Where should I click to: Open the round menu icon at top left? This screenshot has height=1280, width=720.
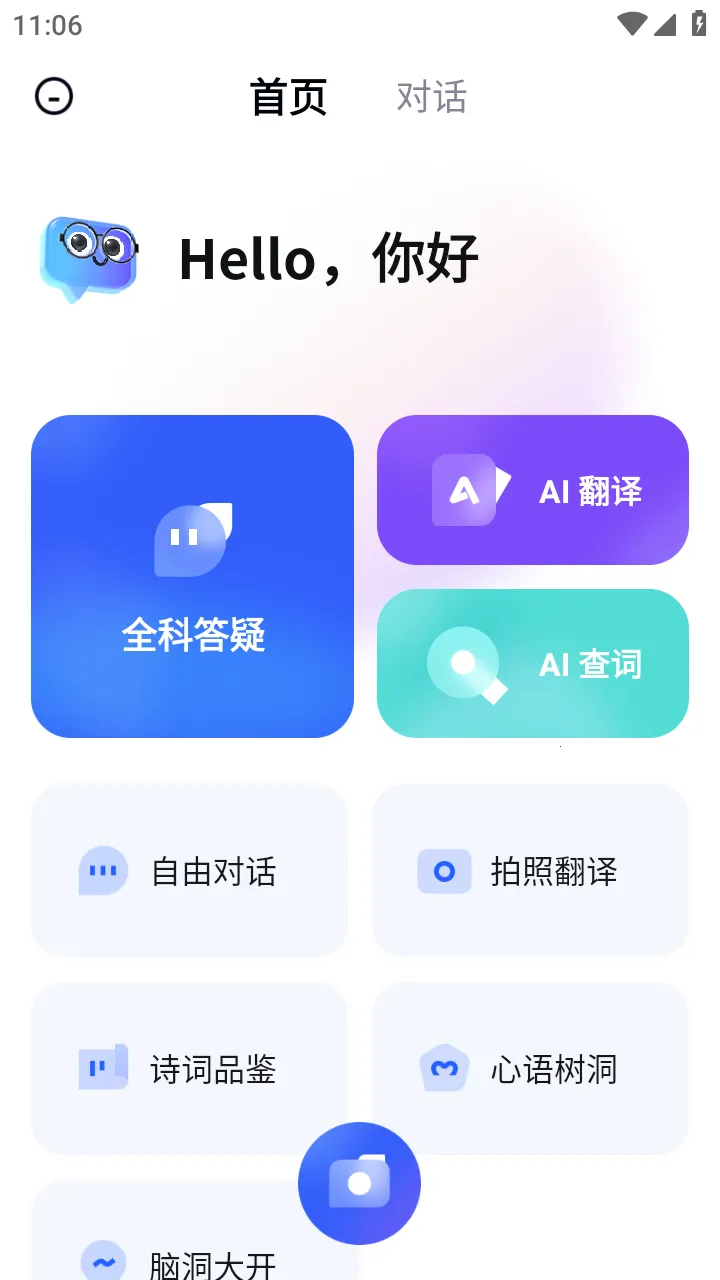(54, 97)
